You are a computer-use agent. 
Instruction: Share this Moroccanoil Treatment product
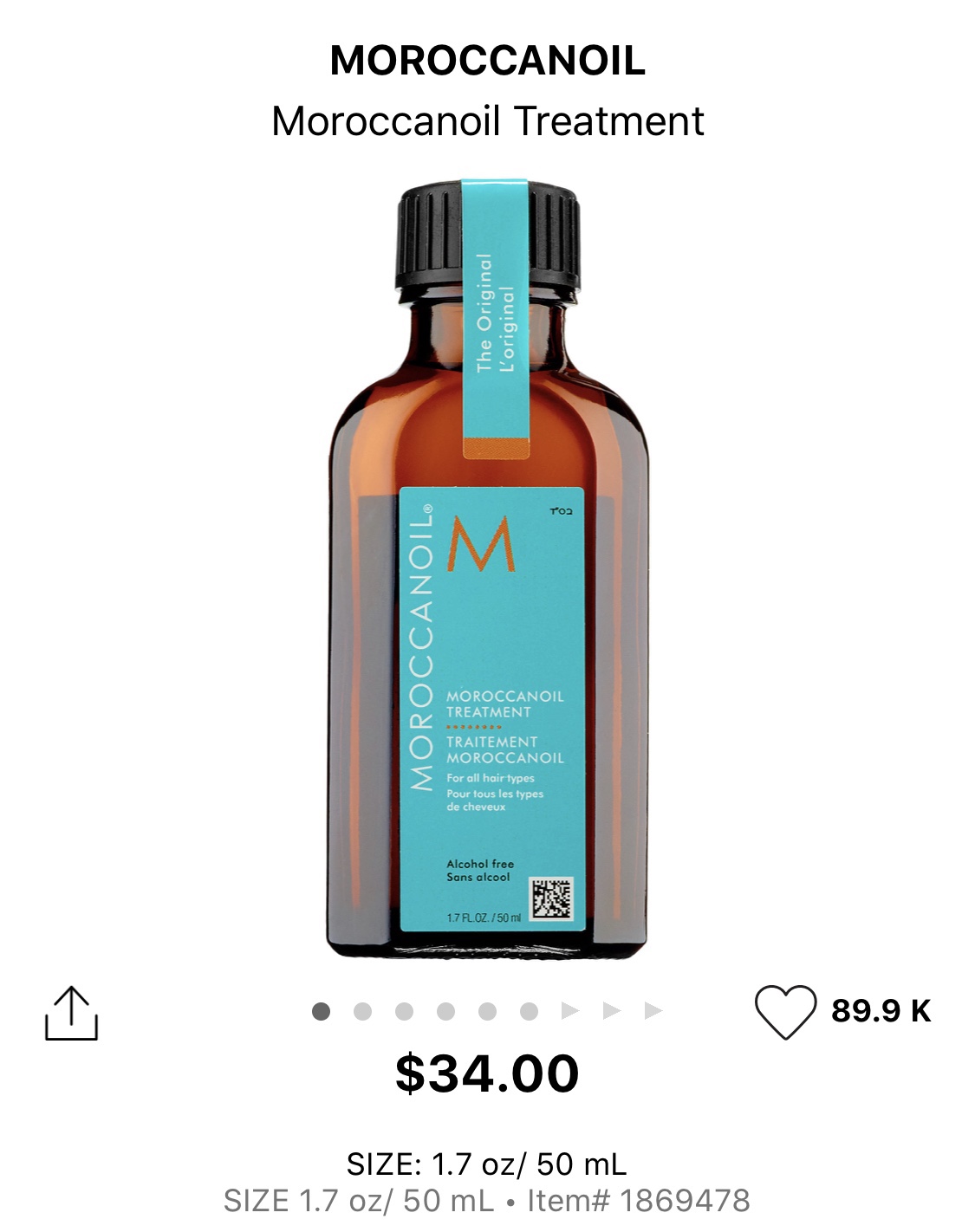(71, 1012)
